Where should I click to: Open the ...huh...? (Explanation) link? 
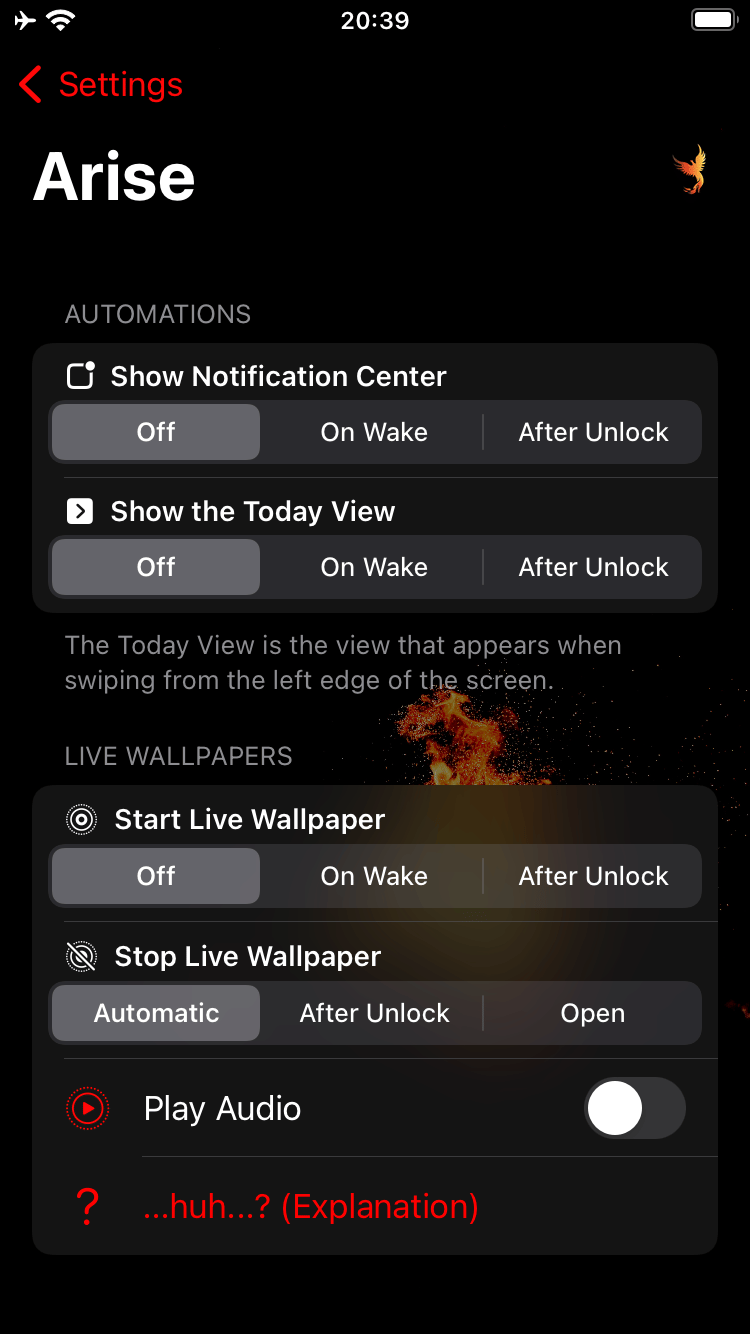click(x=310, y=1206)
